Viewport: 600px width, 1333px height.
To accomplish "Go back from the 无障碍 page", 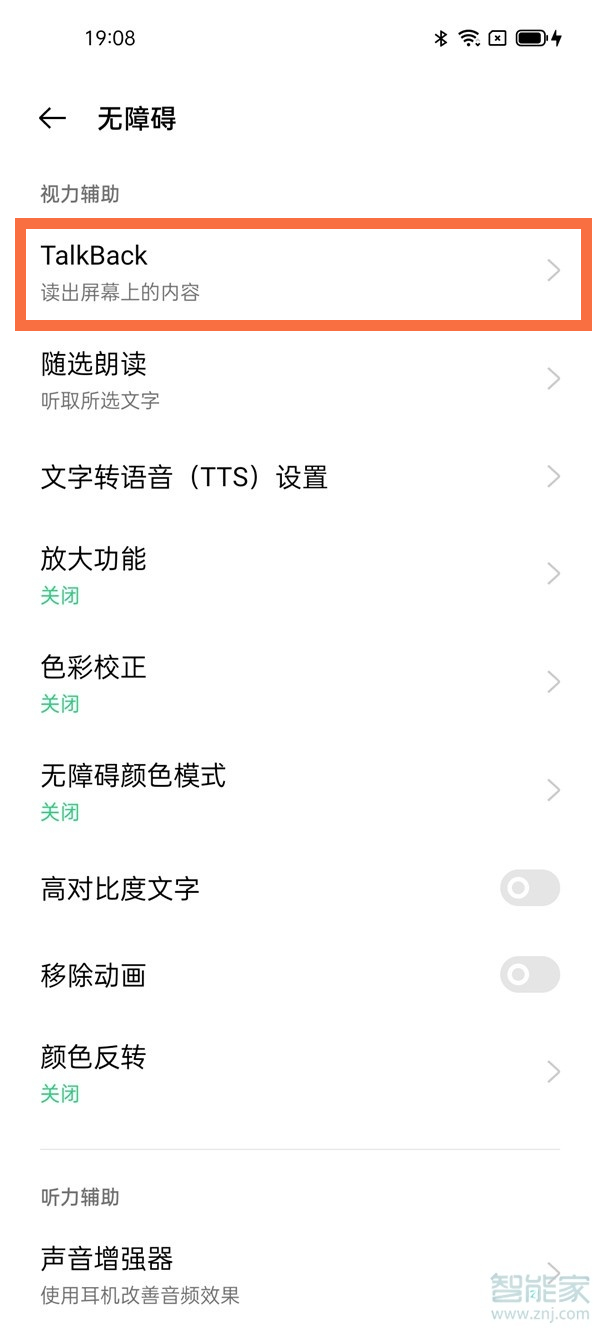I will tap(52, 119).
